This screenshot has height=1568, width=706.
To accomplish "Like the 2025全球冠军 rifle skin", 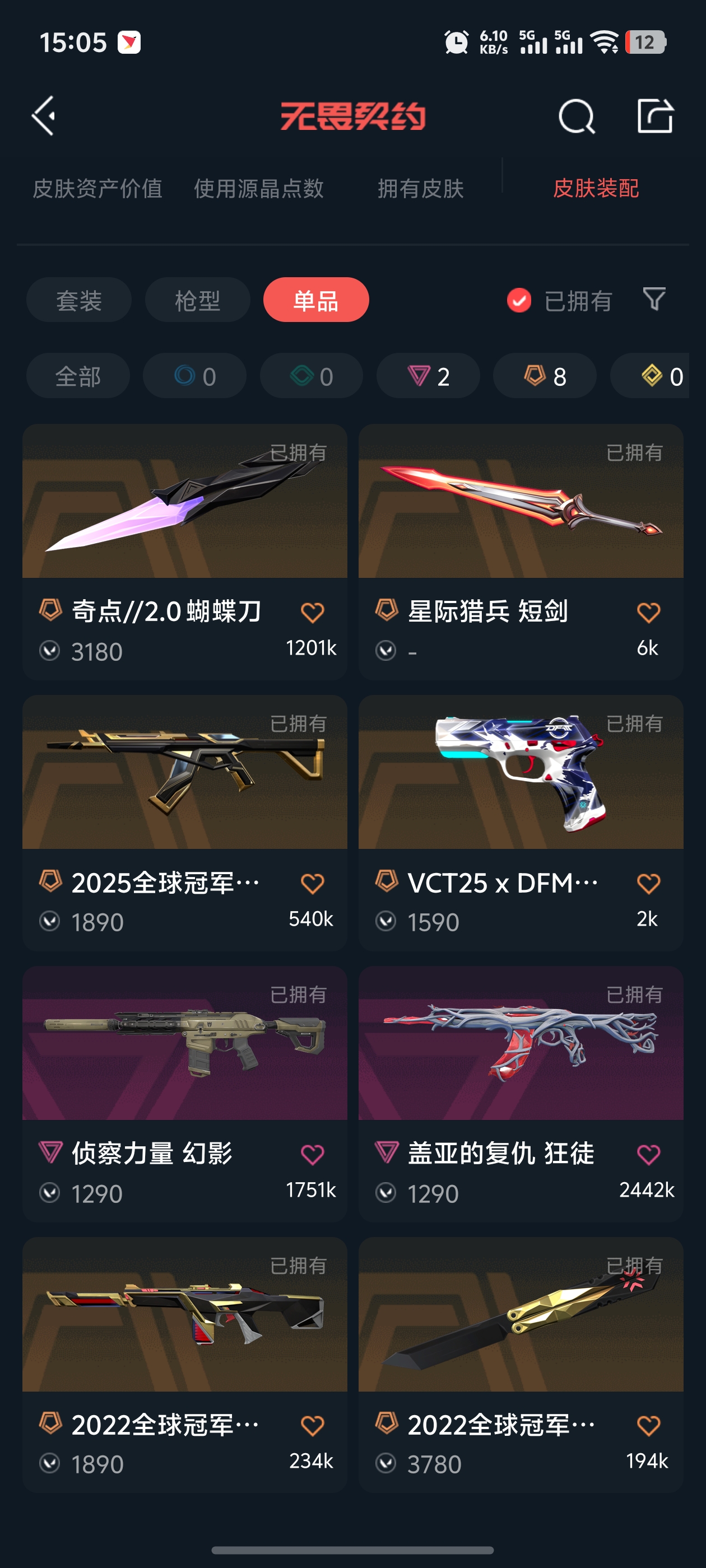I will coord(313,883).
